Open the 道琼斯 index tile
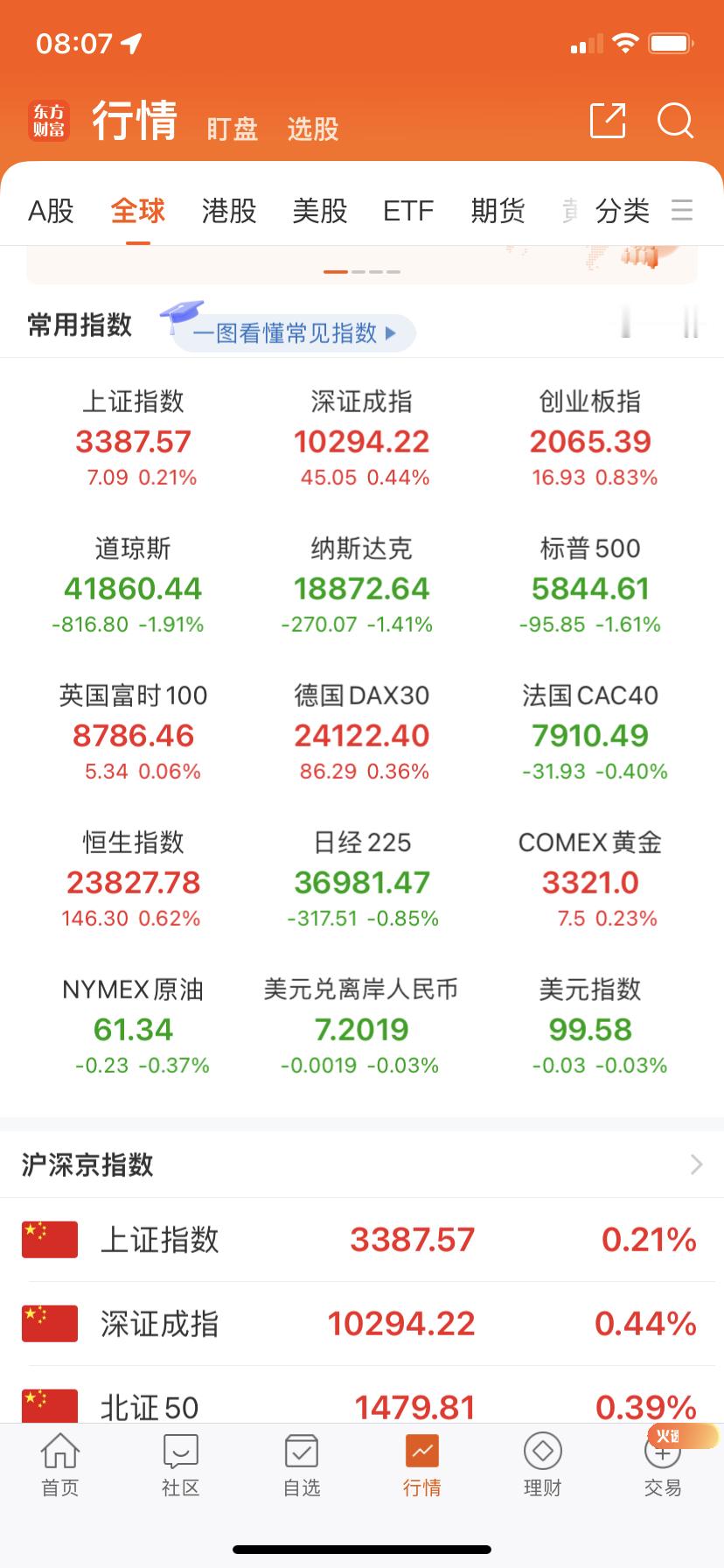The width and height of the screenshot is (724, 1568). tap(133, 586)
